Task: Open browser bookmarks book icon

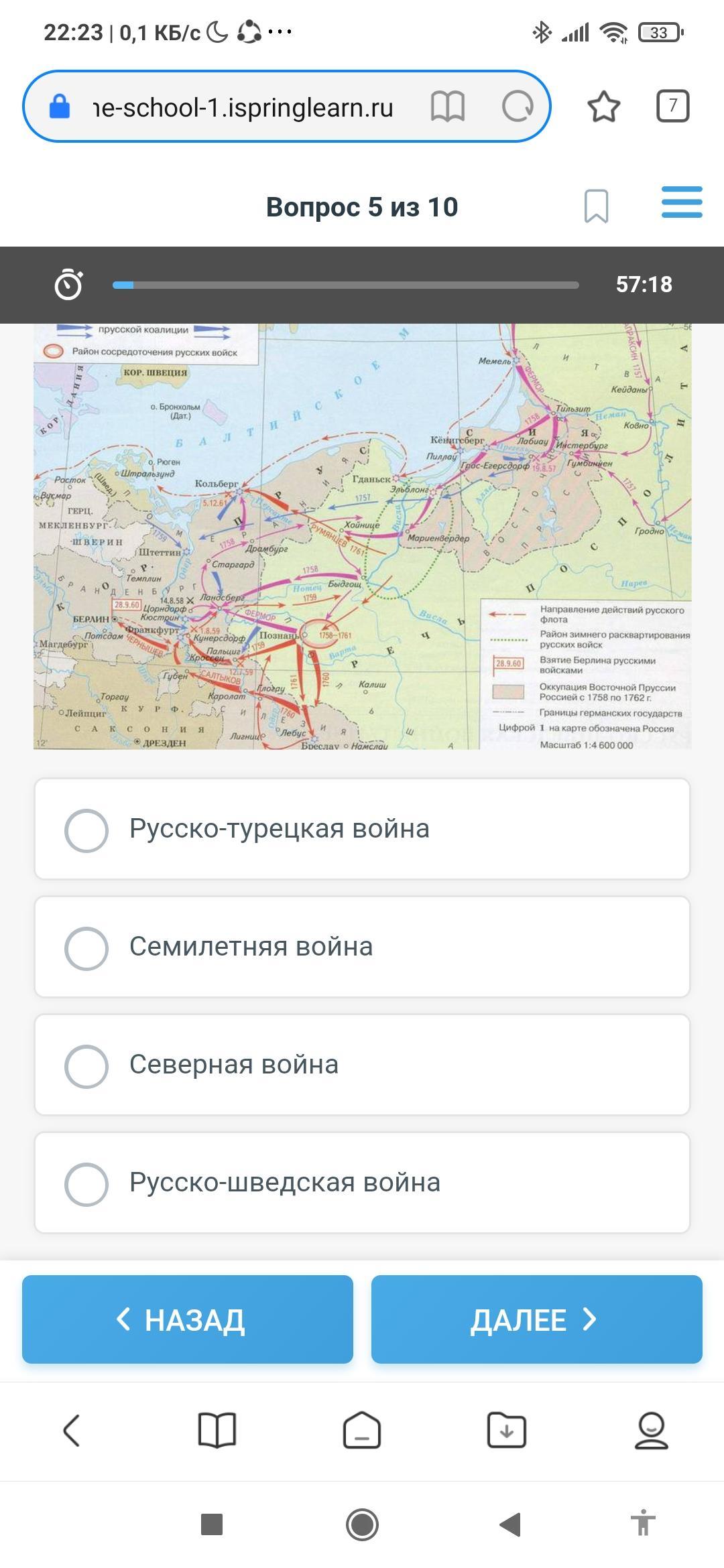Action: 217,1431
